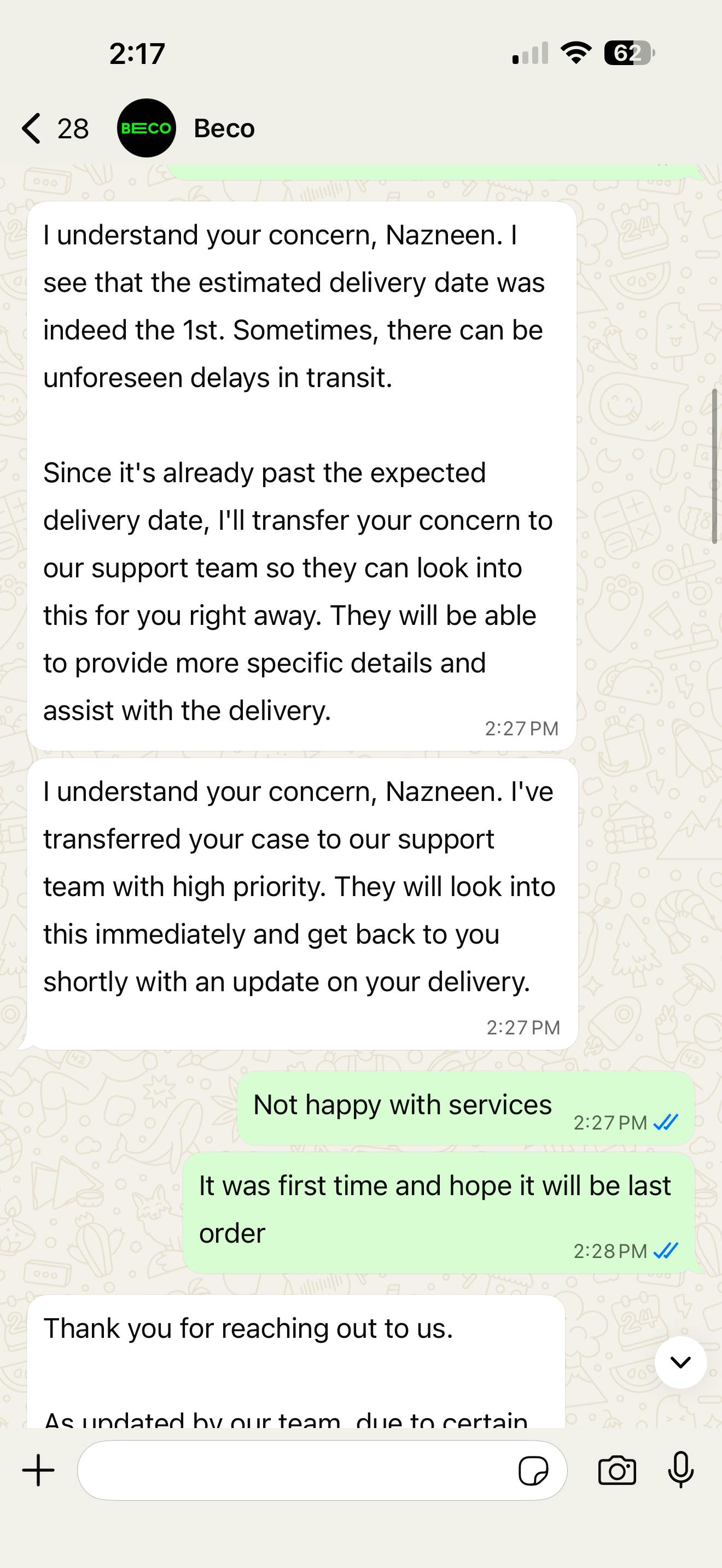Jump to latest message with down chevron
Image resolution: width=722 pixels, height=1568 pixels.
[x=680, y=1362]
